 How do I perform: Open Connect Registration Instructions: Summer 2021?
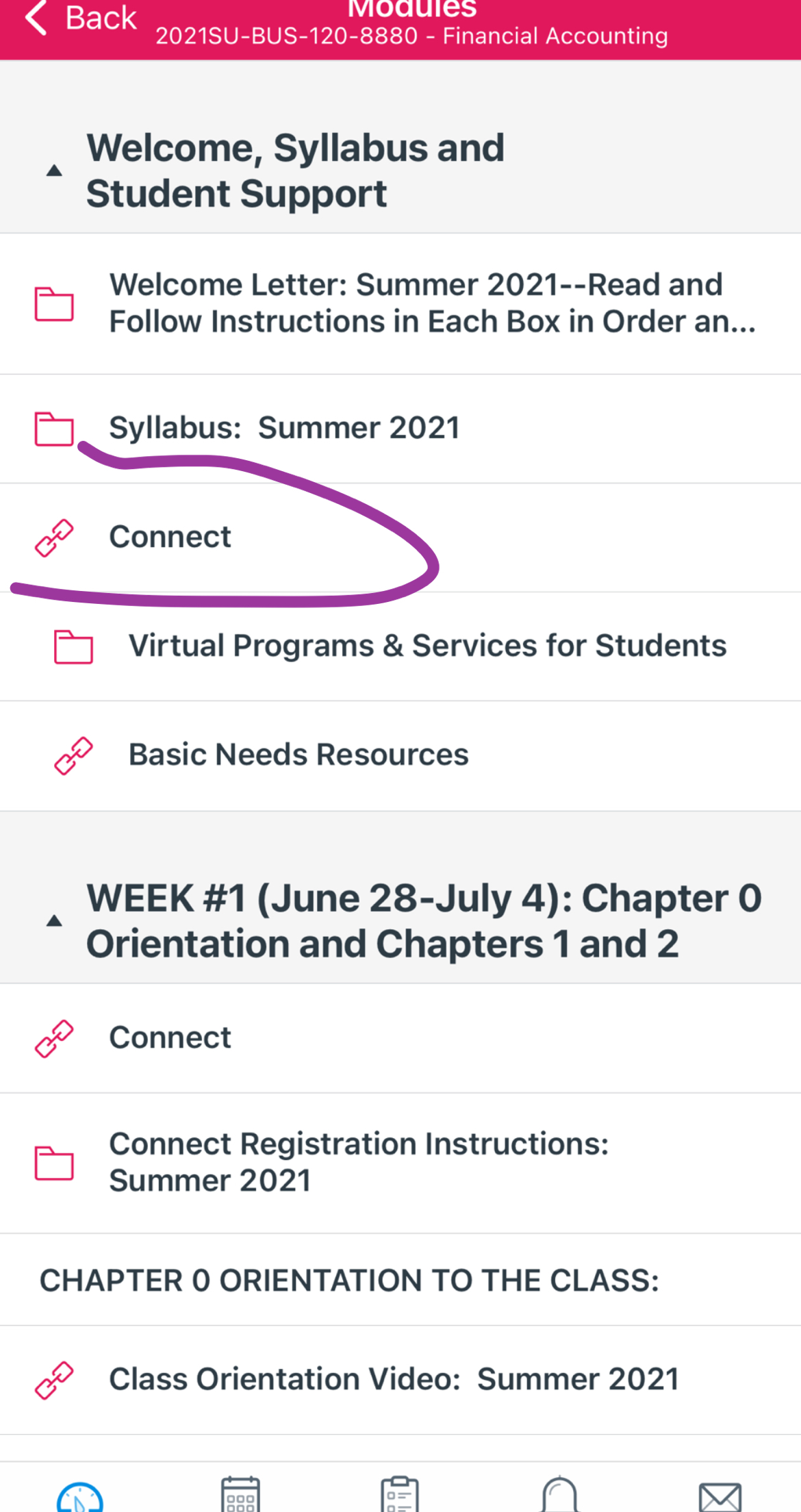(359, 1162)
